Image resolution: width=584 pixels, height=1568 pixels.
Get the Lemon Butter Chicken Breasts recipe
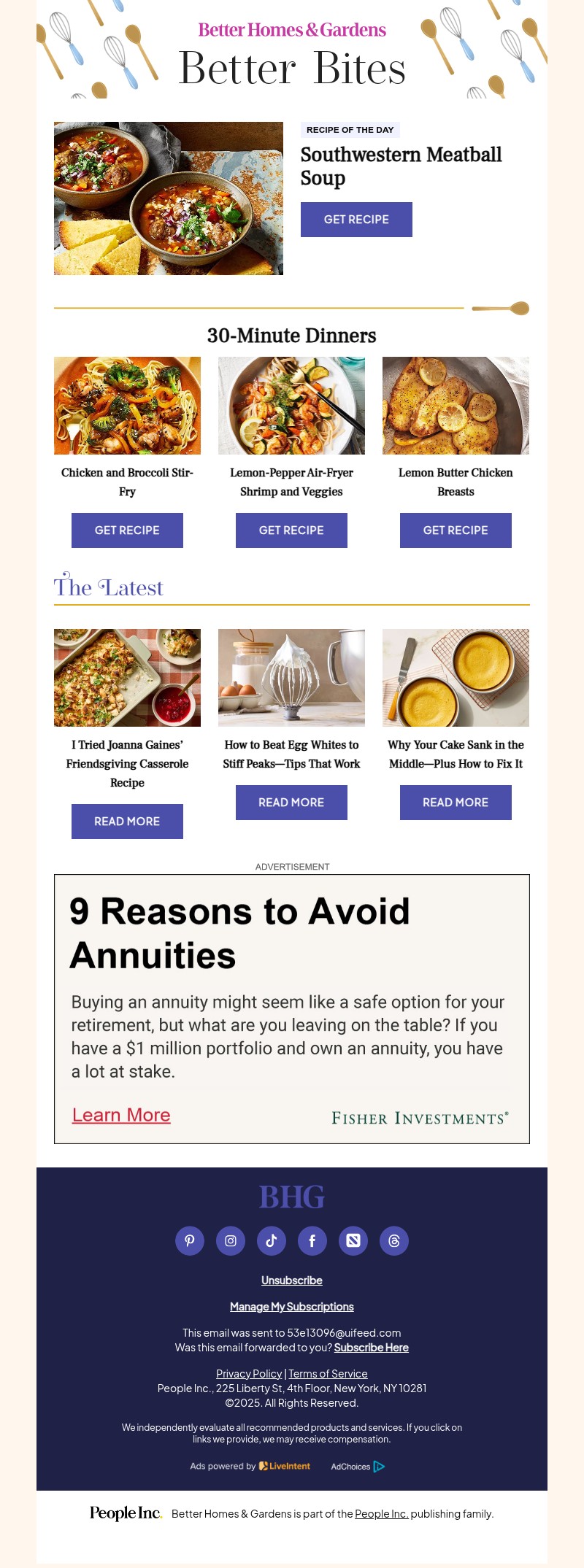point(456,530)
